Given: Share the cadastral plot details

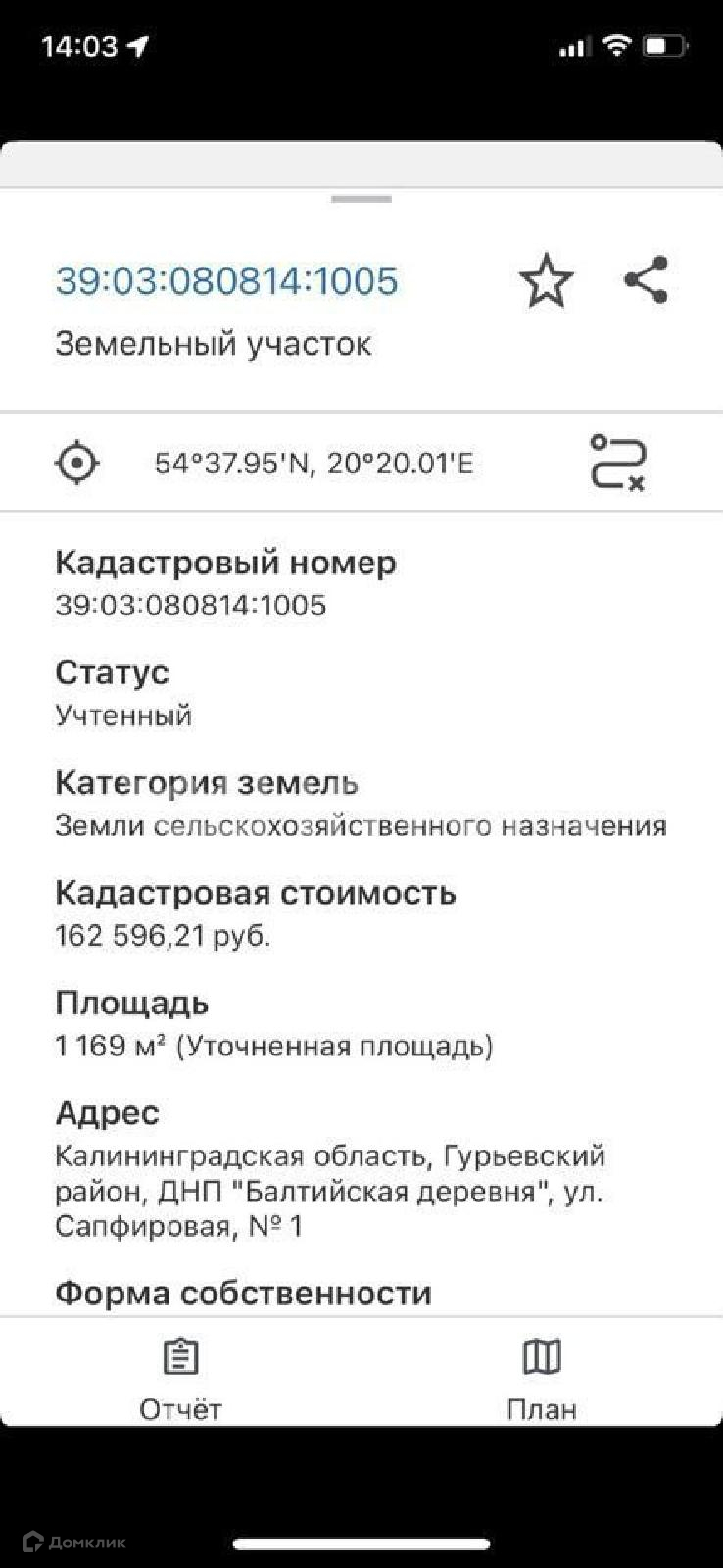Looking at the screenshot, I should (x=647, y=280).
